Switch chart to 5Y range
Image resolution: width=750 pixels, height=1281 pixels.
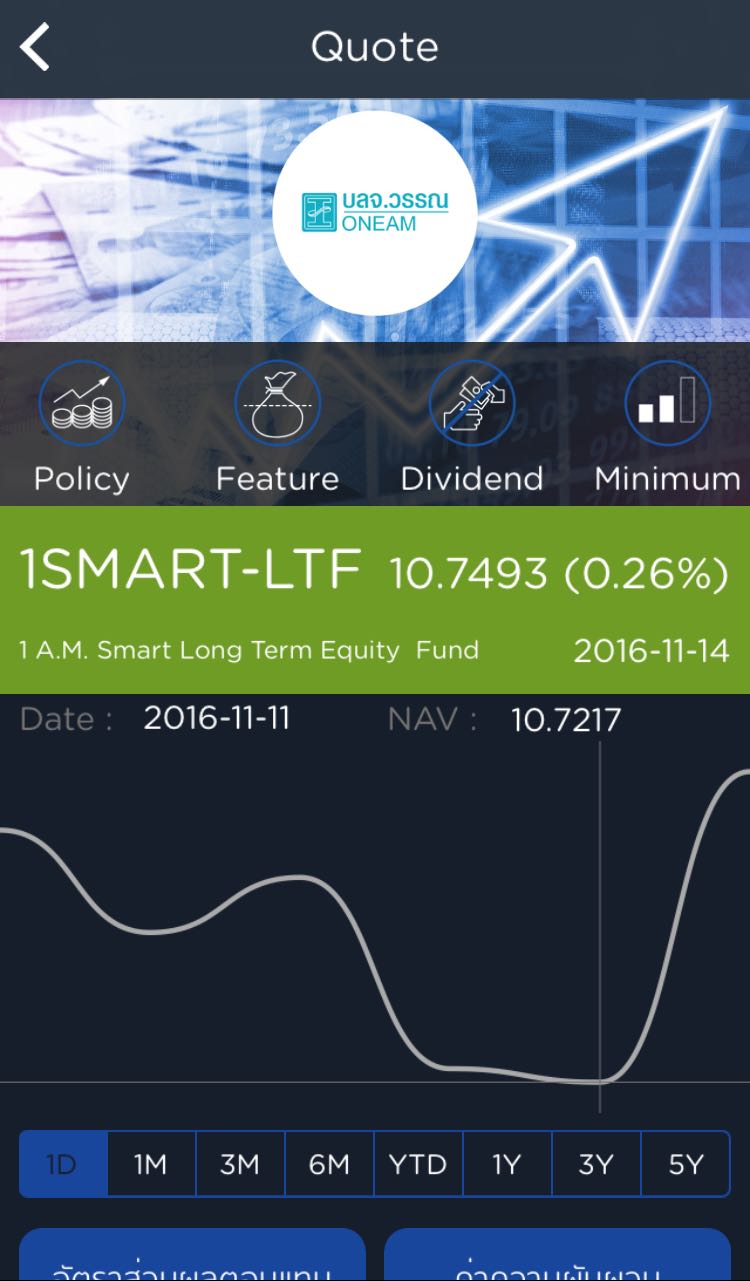[686, 1164]
